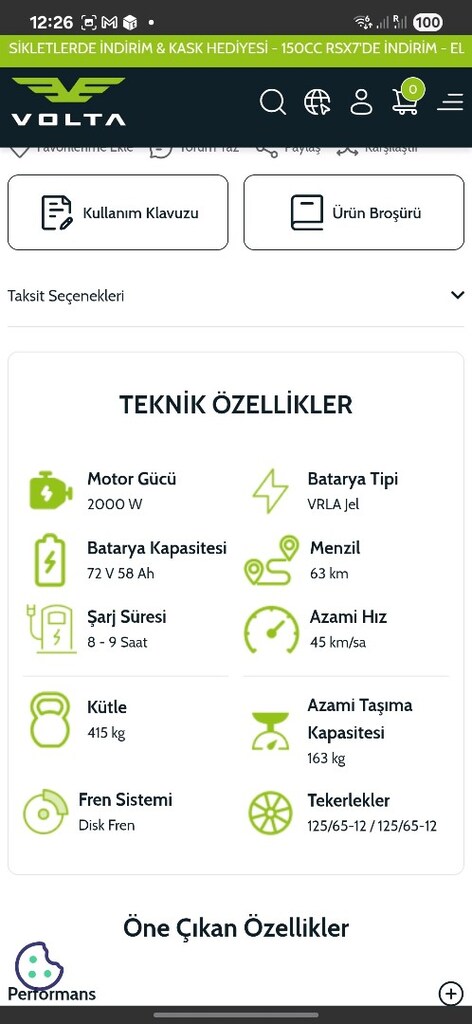Open cookie preferences icon
This screenshot has width=472, height=1024.
[39, 967]
